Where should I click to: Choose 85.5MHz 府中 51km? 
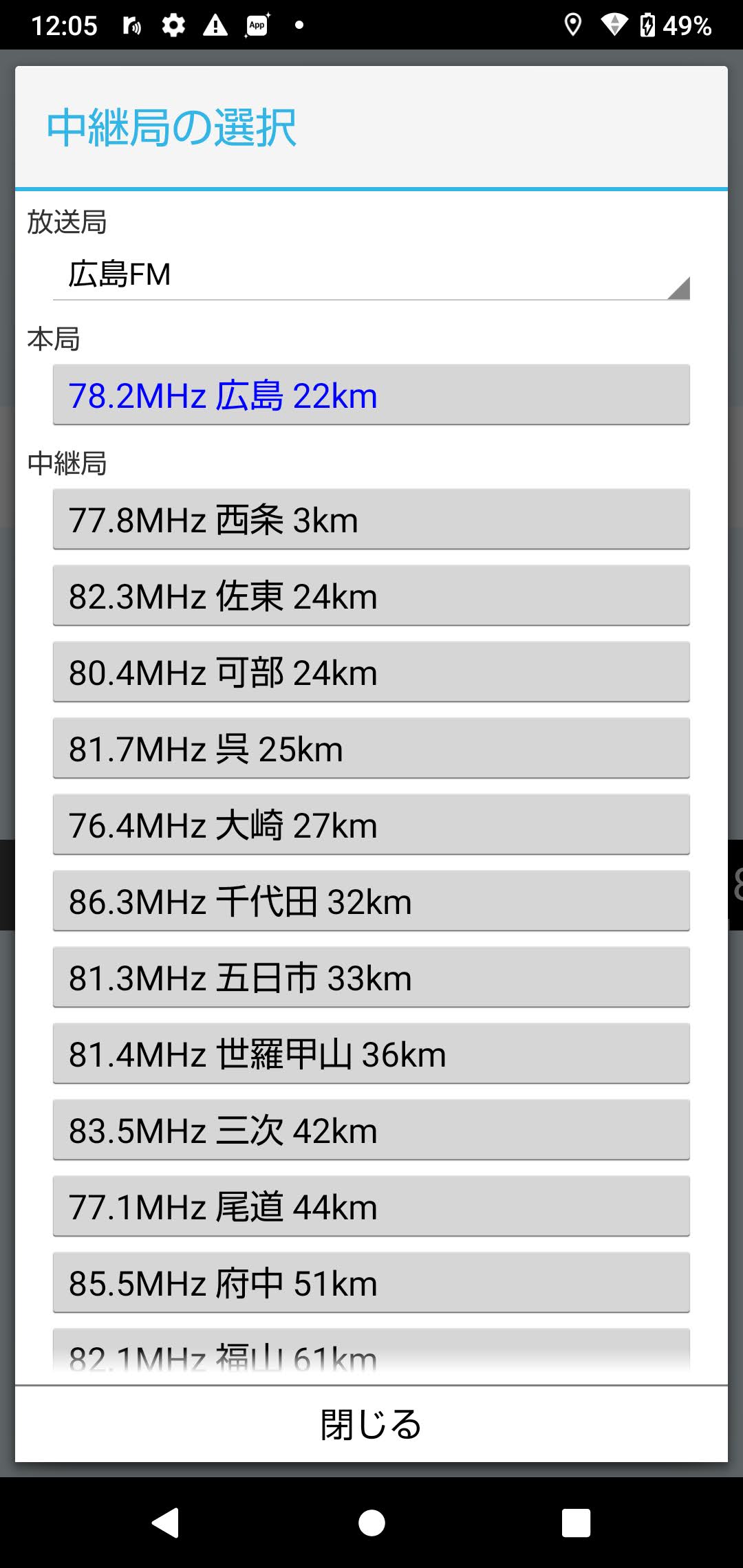[x=371, y=1283]
